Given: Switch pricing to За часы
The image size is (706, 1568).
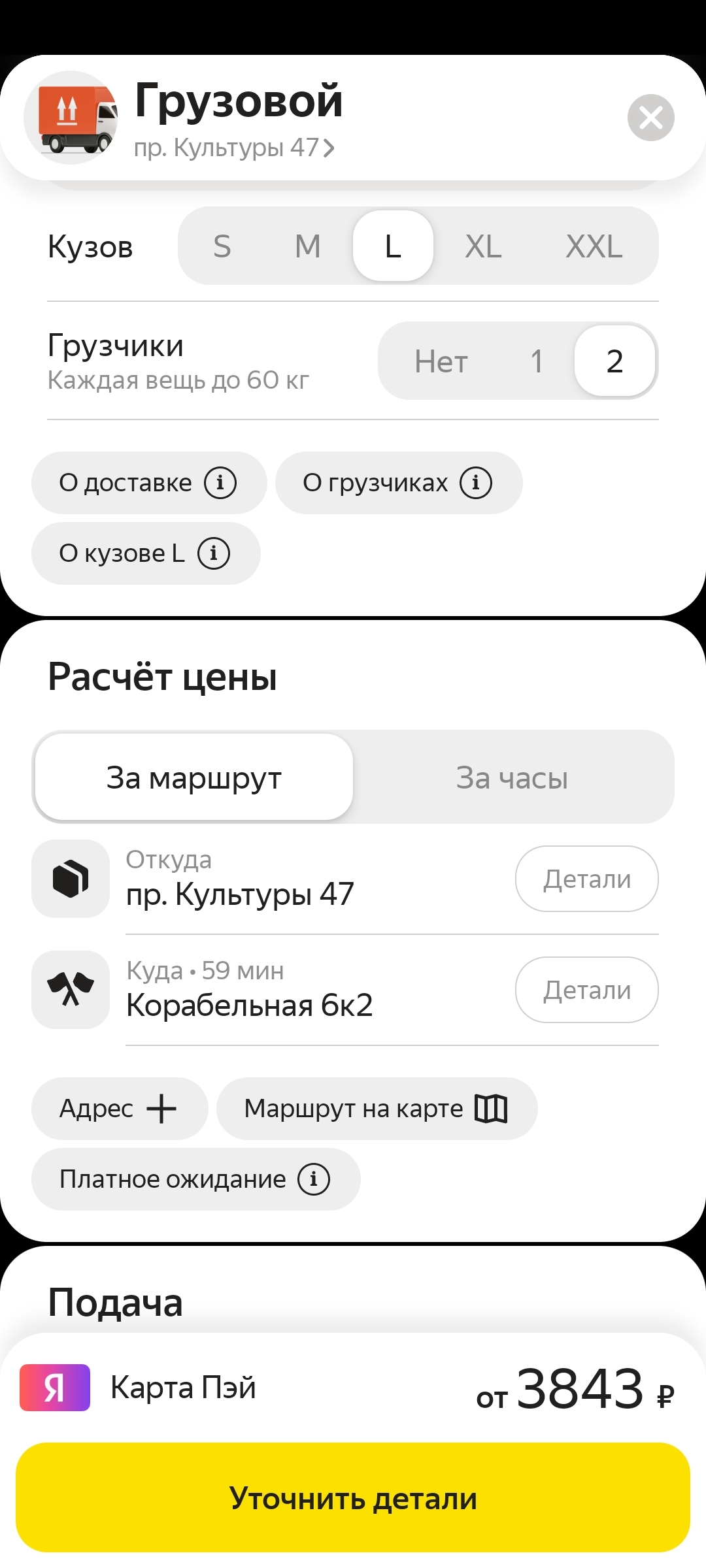Looking at the screenshot, I should coord(512,777).
